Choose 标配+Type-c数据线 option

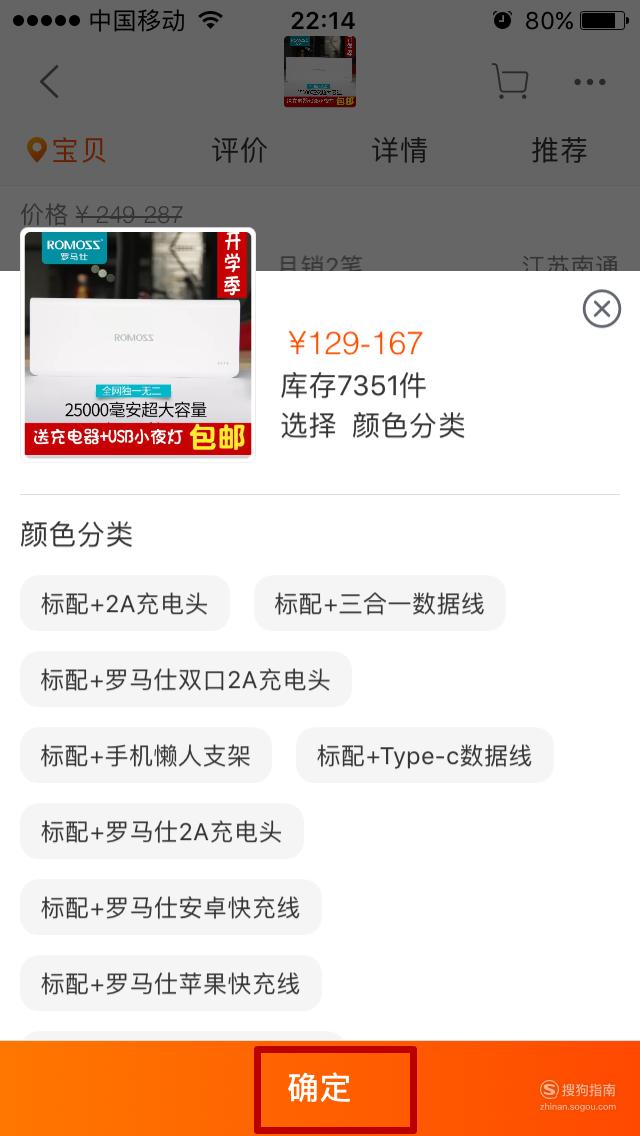pyautogui.click(x=425, y=755)
